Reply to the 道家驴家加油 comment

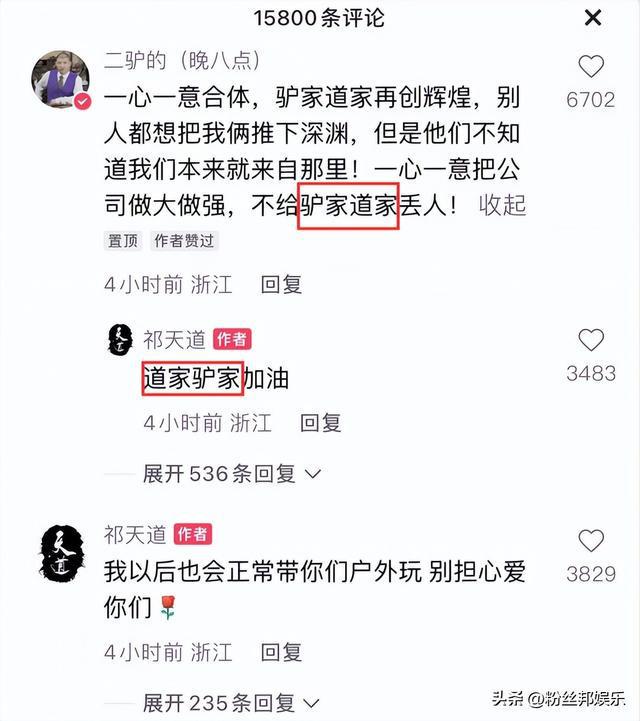pos(321,423)
